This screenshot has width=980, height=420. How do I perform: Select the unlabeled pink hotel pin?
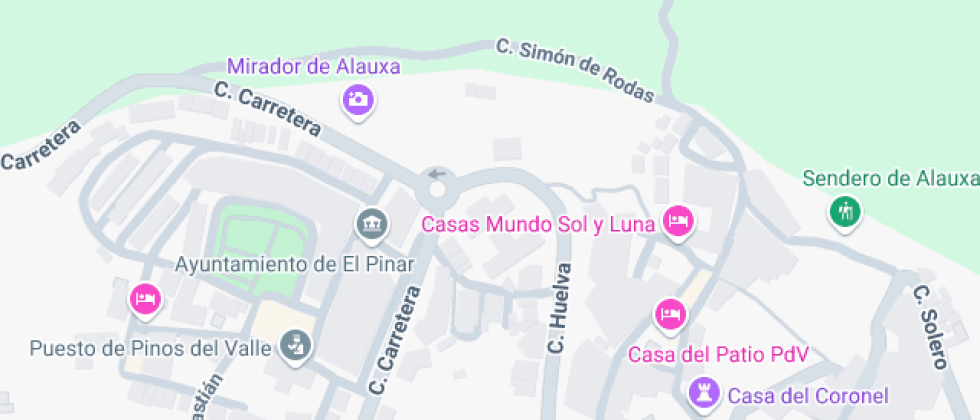tap(146, 298)
